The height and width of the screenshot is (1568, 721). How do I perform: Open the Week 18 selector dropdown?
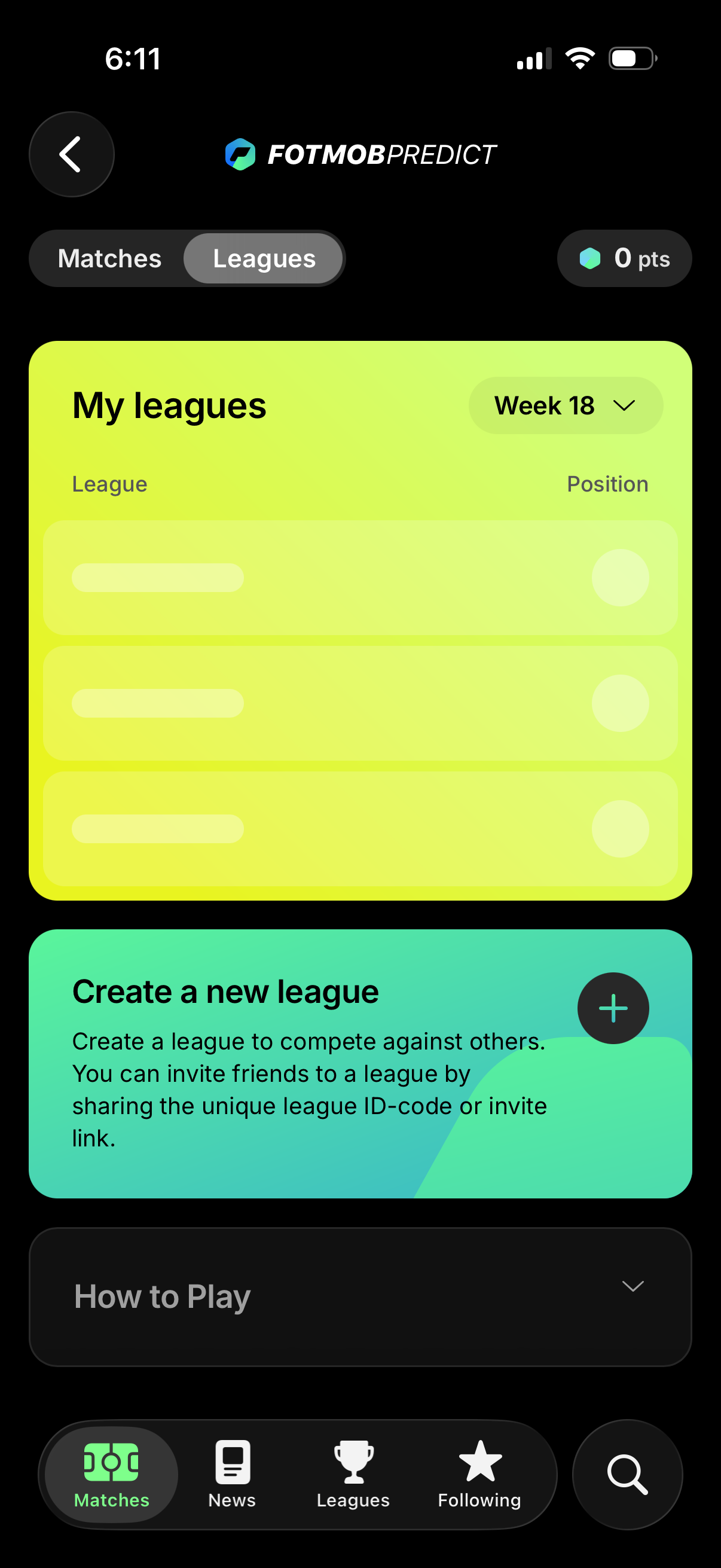point(564,405)
